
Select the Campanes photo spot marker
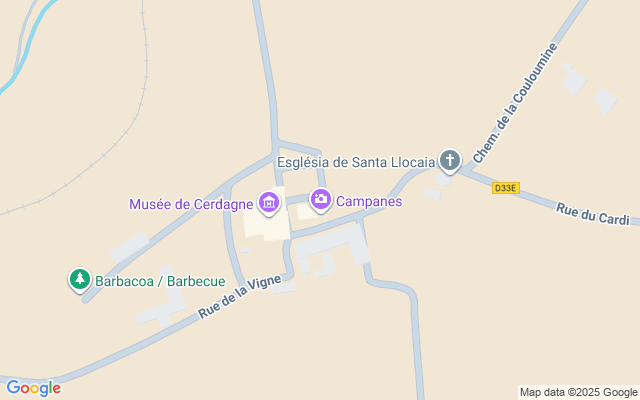pos(321,200)
